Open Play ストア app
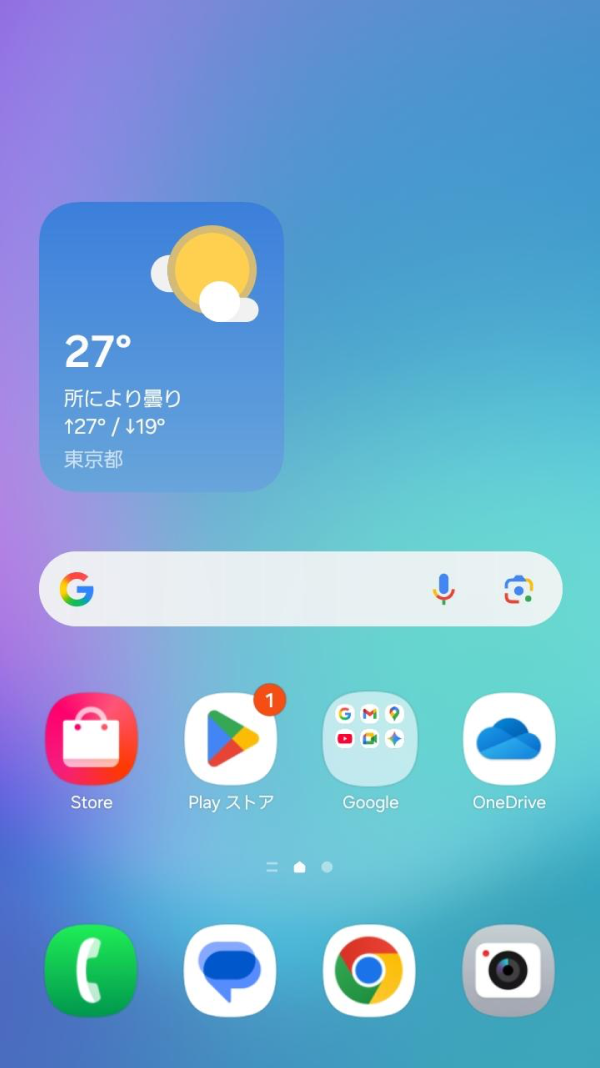The image size is (600, 1068). pyautogui.click(x=231, y=739)
